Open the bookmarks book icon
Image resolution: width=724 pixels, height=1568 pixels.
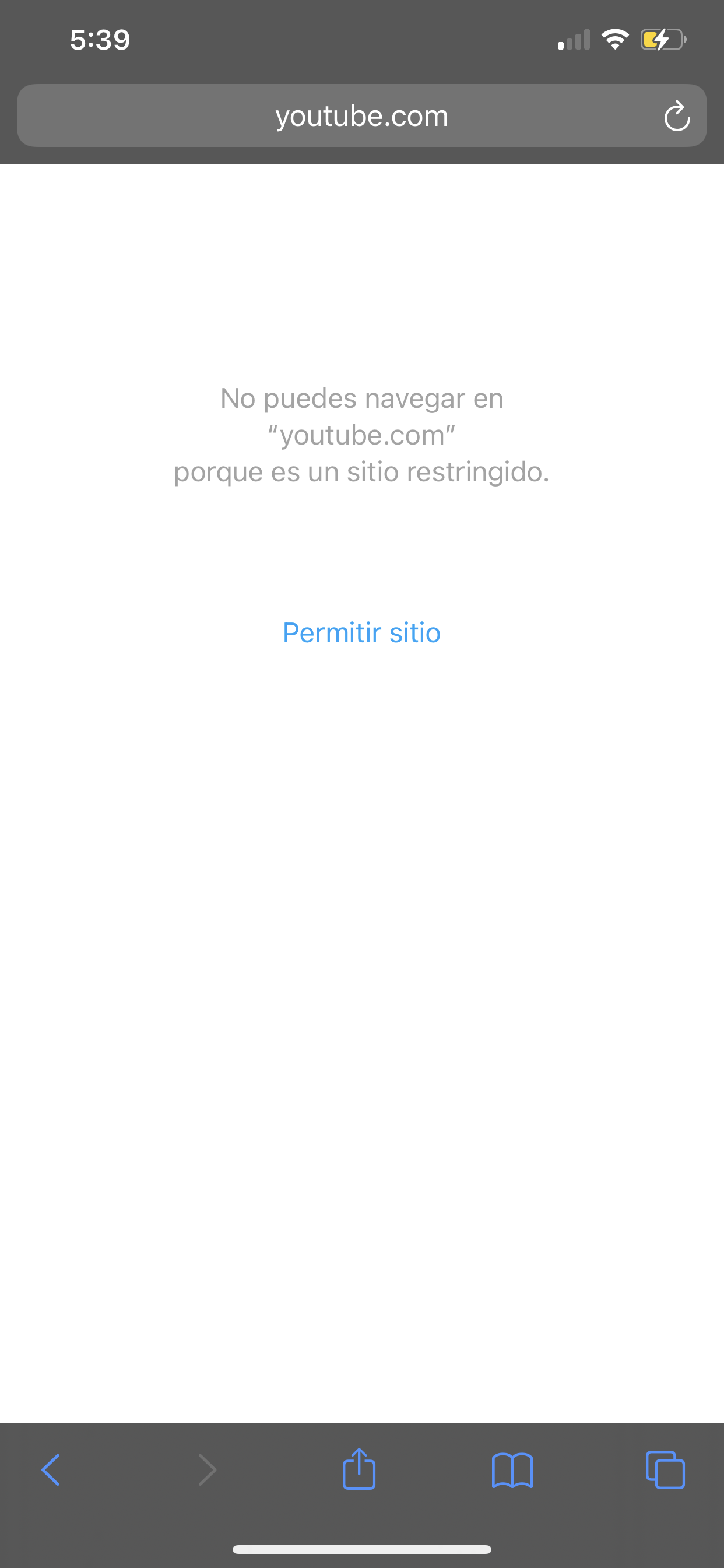click(512, 1470)
